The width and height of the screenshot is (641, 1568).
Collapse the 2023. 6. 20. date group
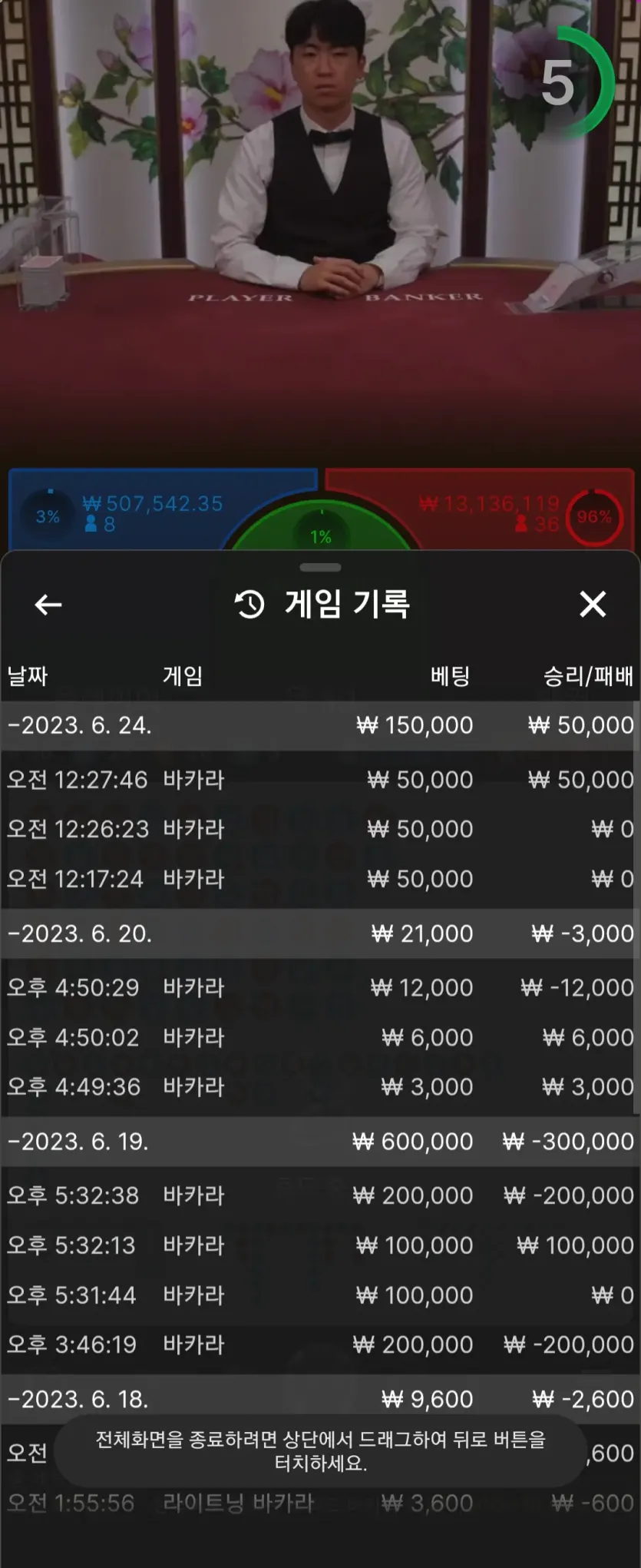[x=320, y=933]
